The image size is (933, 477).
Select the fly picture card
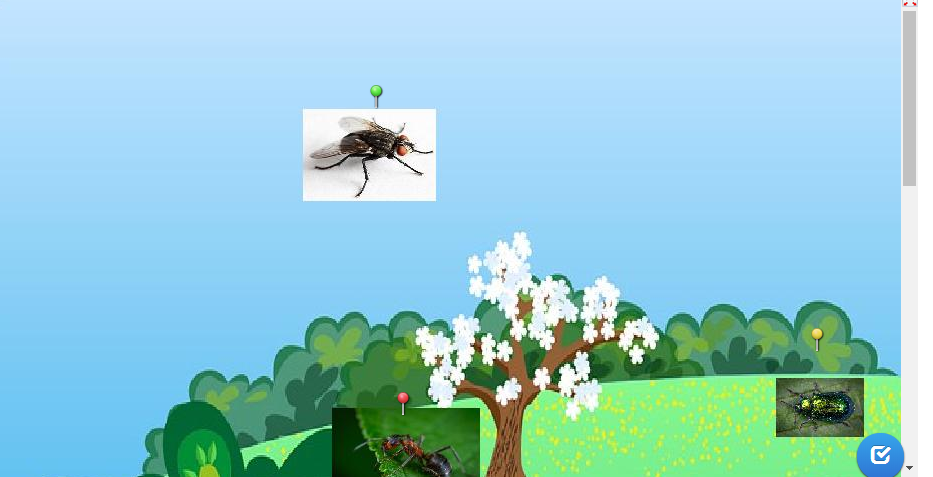369,155
